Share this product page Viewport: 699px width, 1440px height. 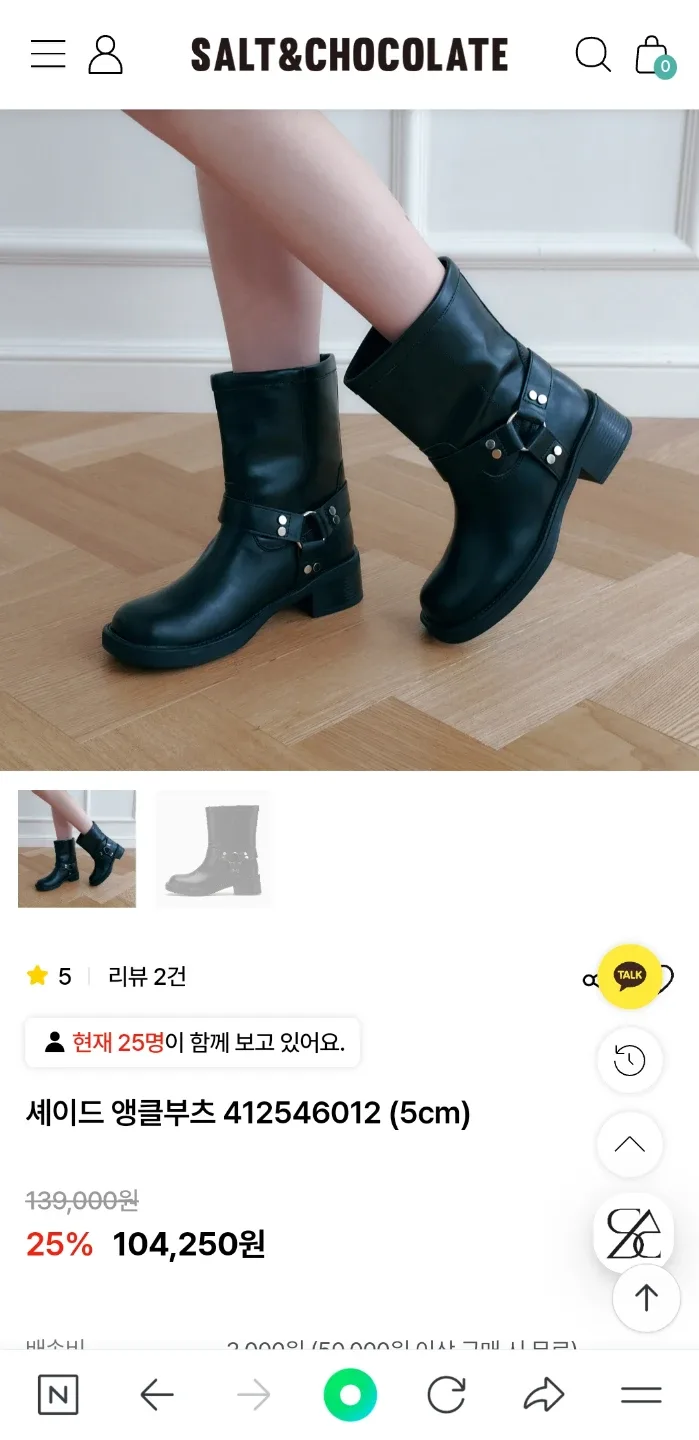click(543, 1395)
